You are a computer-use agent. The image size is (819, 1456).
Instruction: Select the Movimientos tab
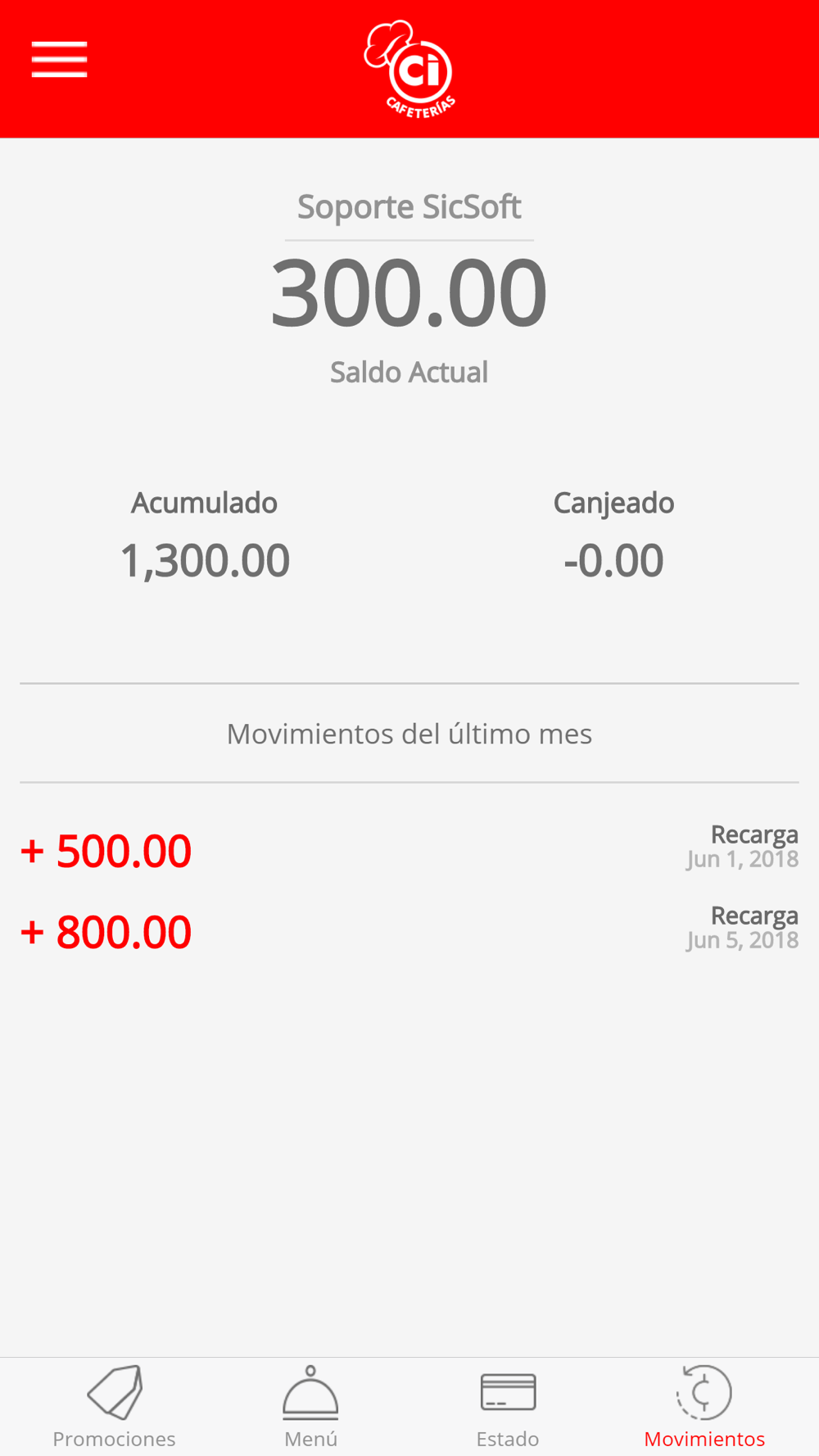704,1407
